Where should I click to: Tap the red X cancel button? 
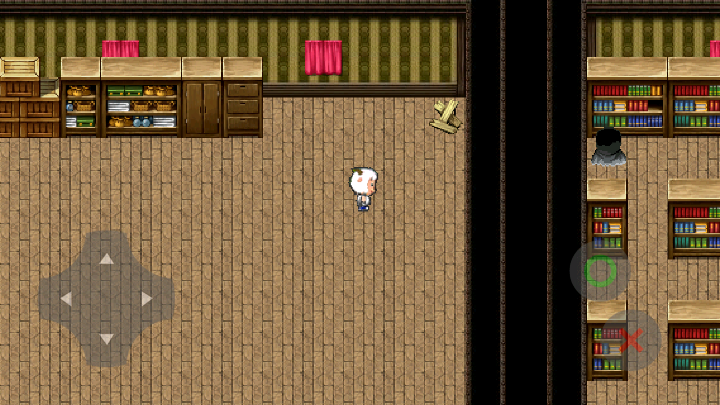pyautogui.click(x=631, y=340)
